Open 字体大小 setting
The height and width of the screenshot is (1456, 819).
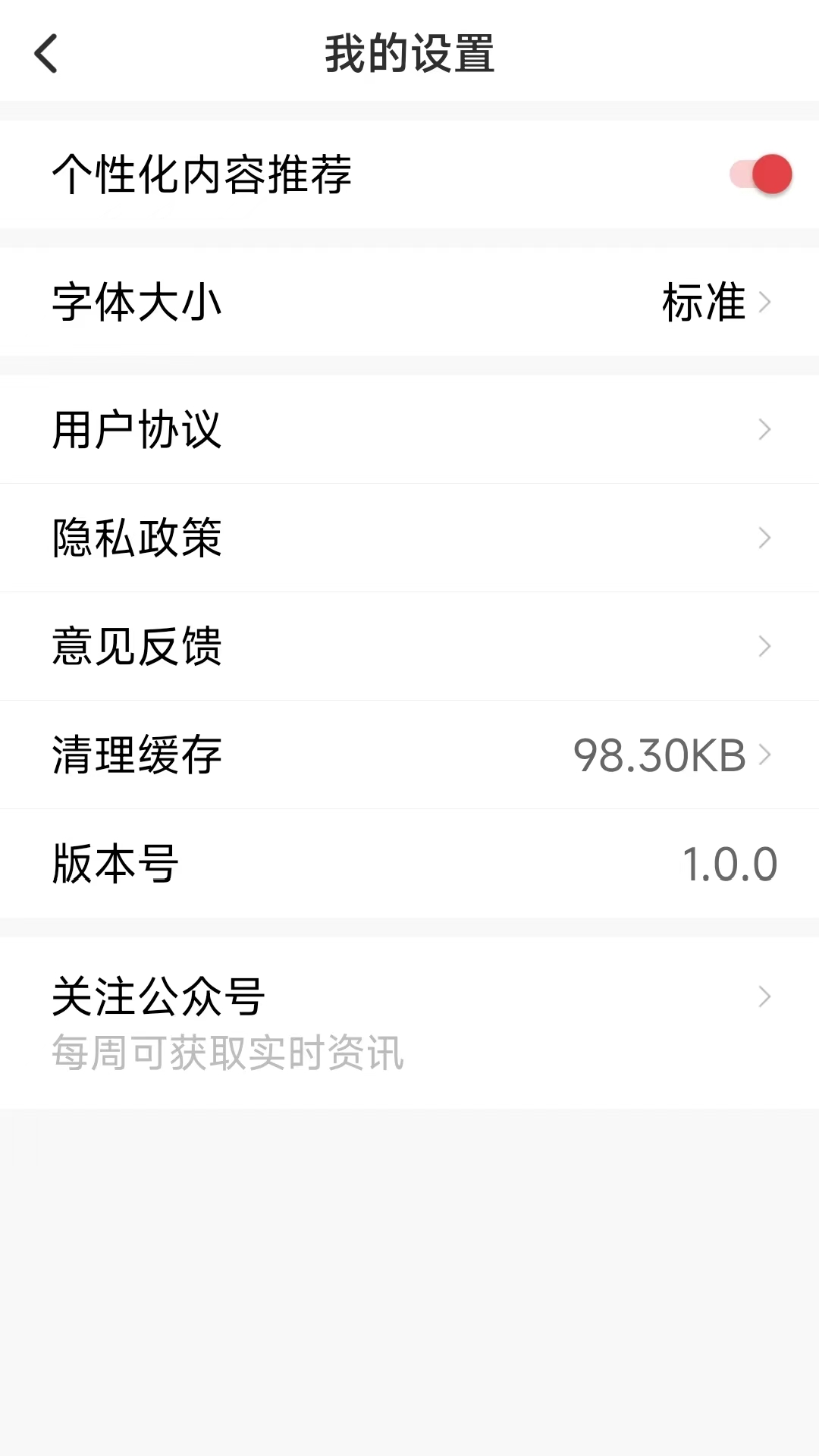[409, 302]
